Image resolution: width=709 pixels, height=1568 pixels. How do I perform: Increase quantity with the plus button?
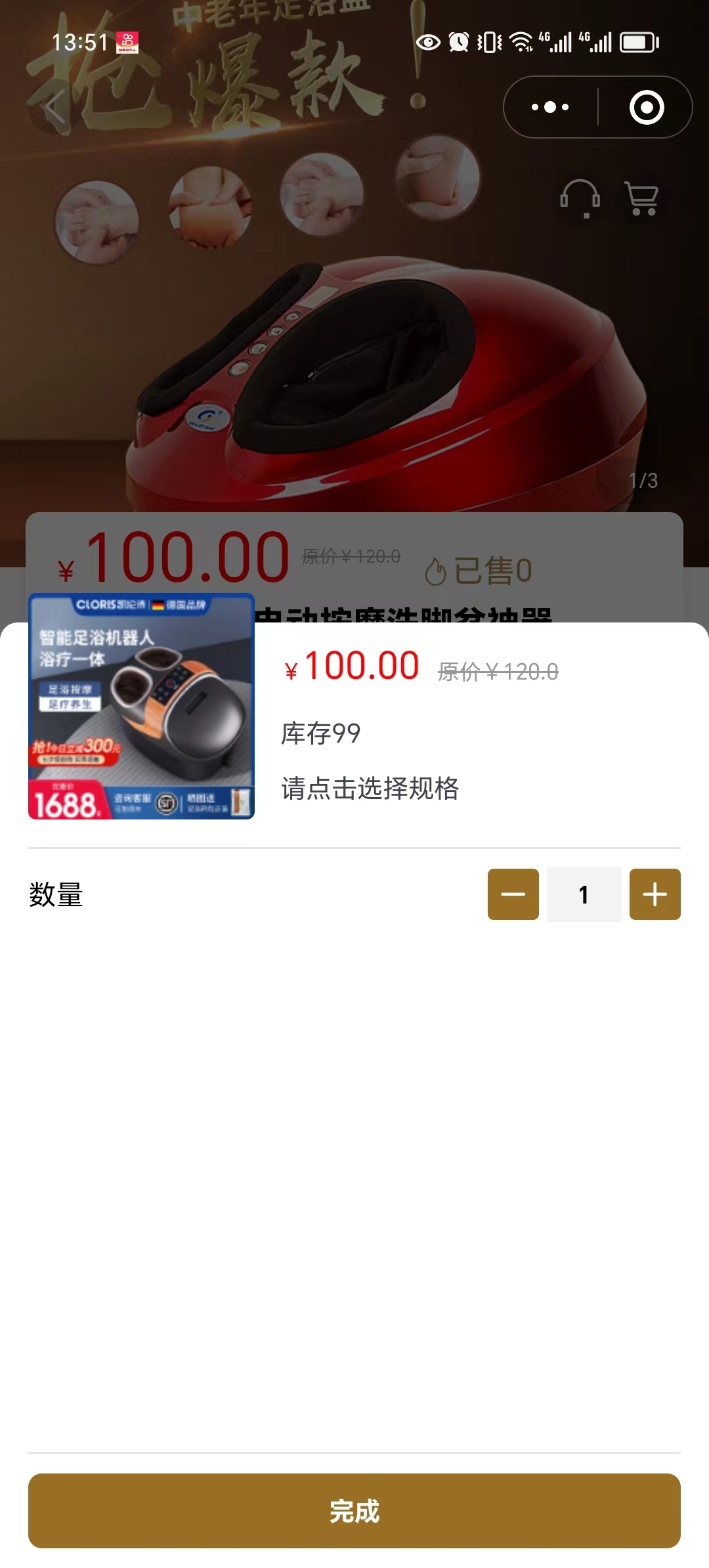tap(654, 894)
